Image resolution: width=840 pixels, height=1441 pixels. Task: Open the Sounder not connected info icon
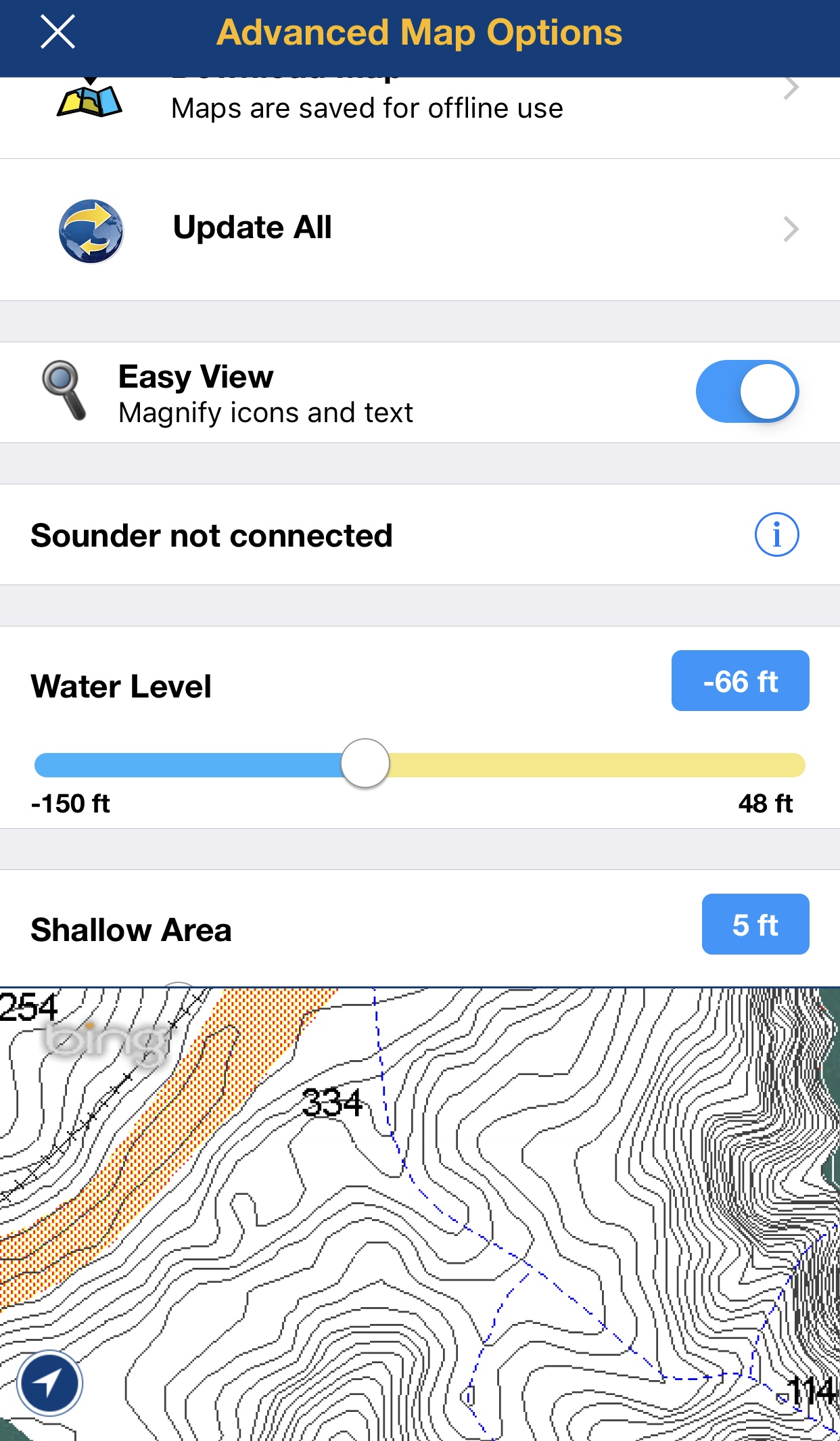point(776,534)
